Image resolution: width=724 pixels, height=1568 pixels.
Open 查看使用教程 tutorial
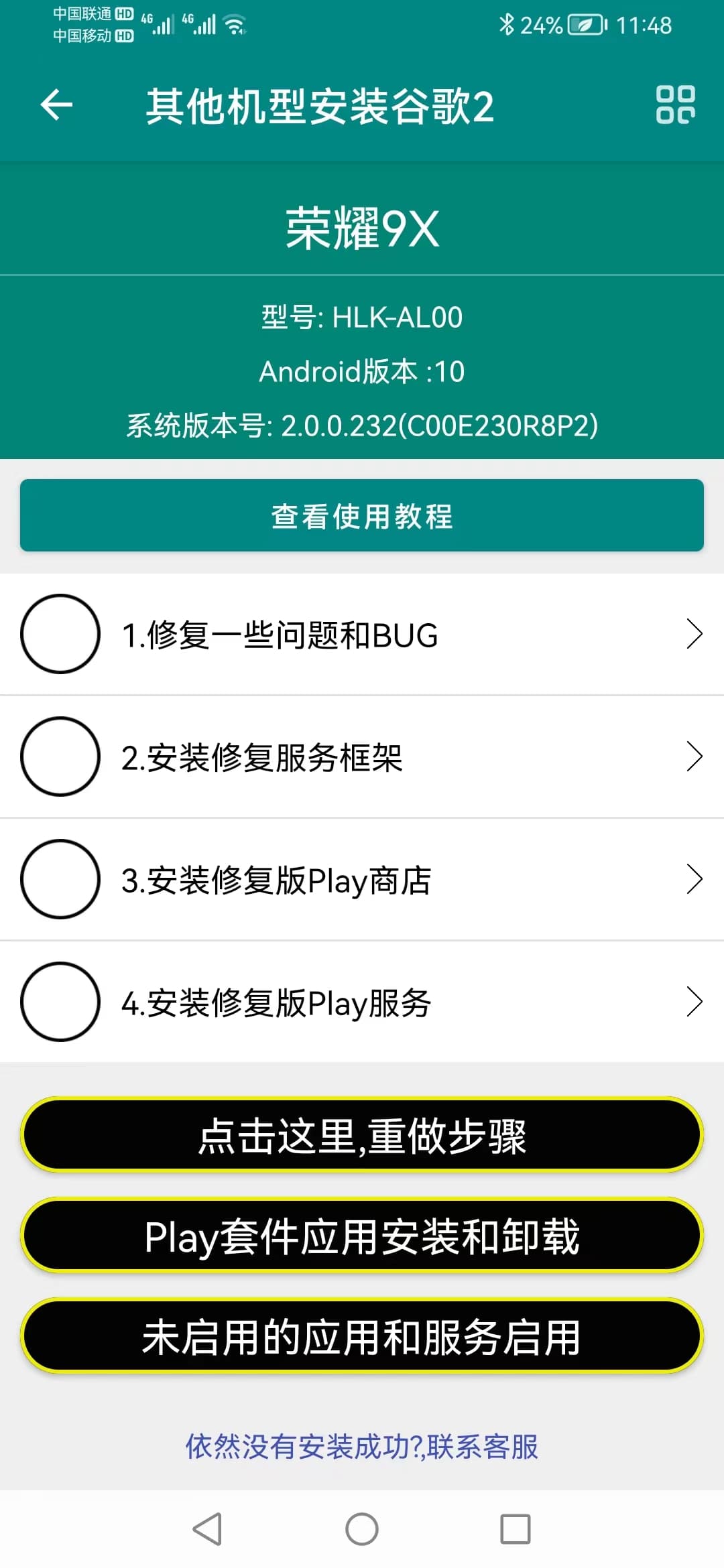coord(362,515)
